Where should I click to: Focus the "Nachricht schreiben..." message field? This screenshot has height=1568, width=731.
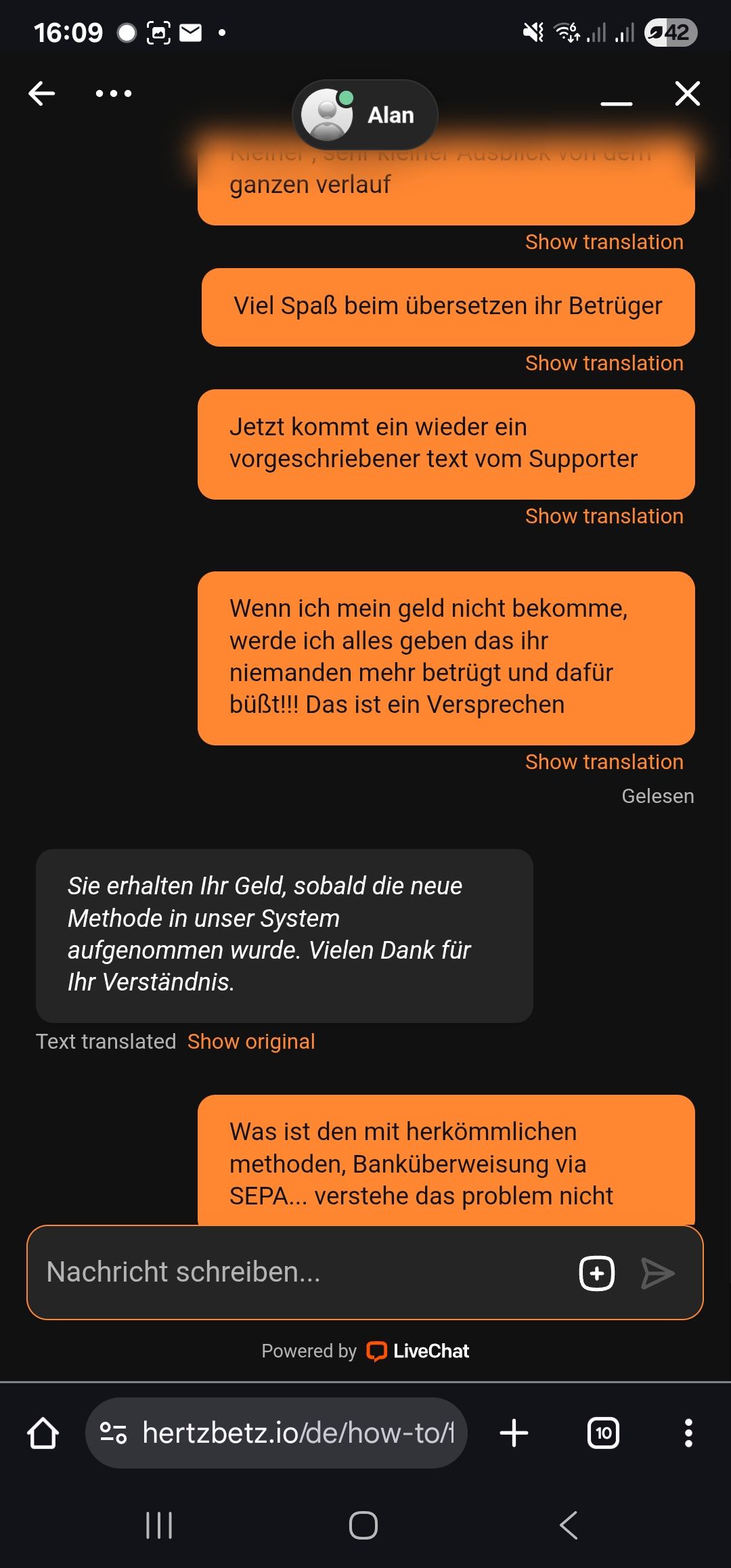[x=298, y=1272]
